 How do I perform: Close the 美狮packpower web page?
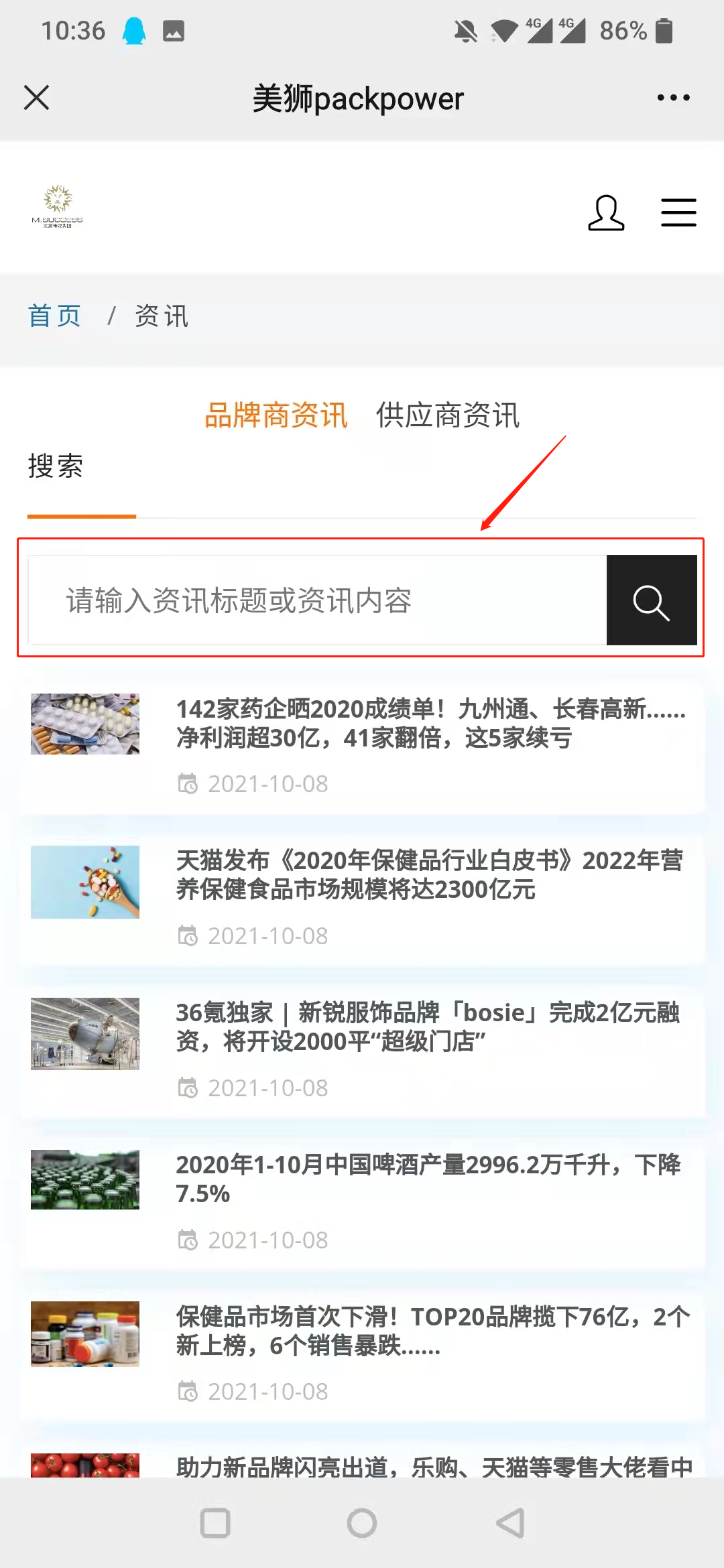click(36, 98)
